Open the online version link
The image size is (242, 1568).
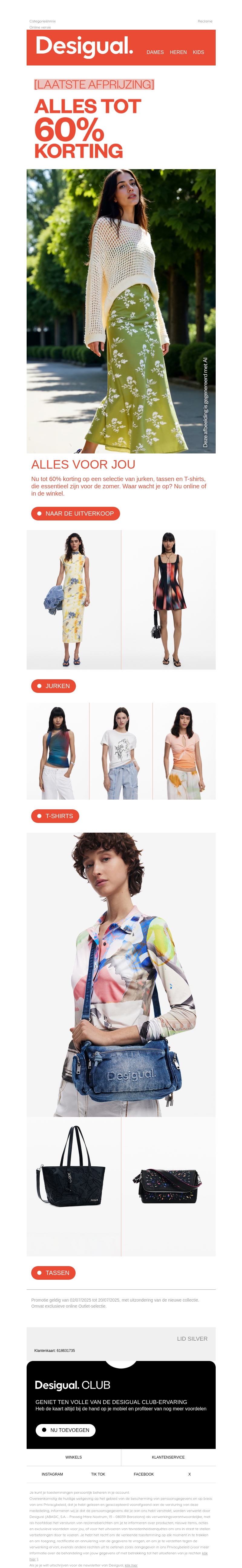click(x=40, y=27)
